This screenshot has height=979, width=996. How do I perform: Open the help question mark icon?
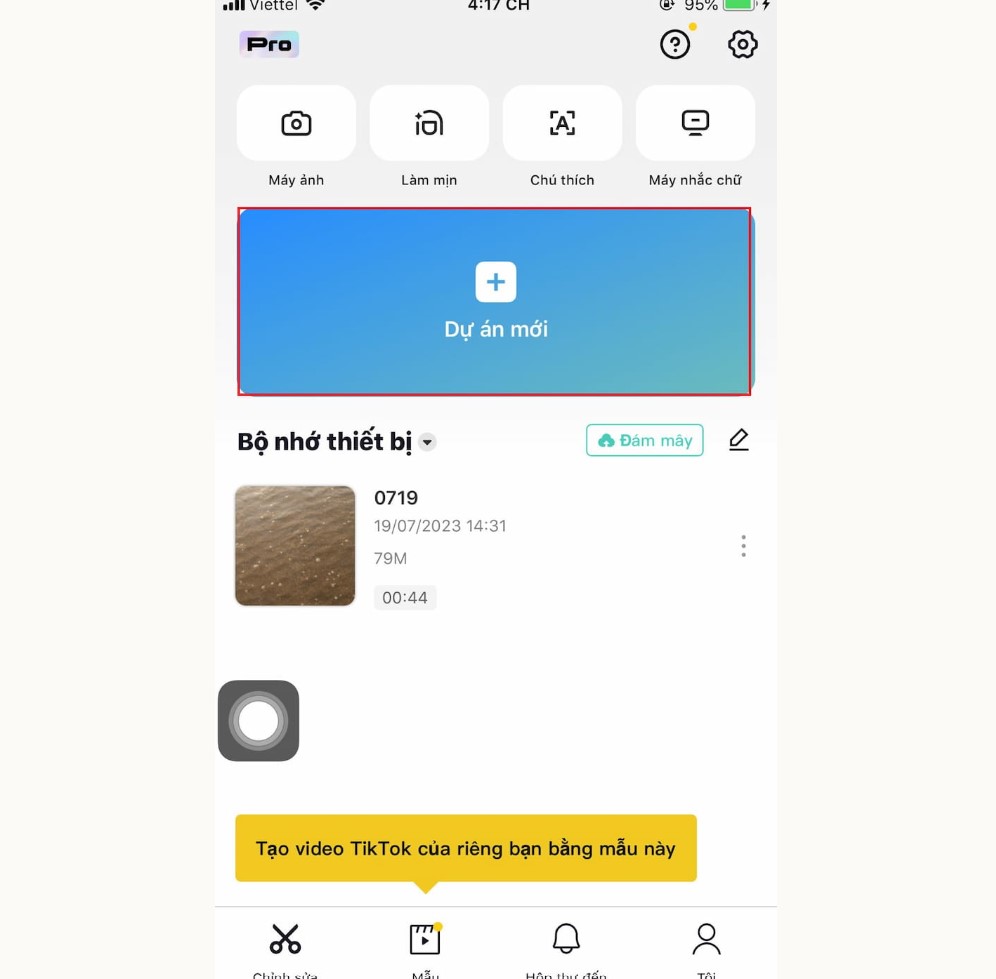(675, 44)
